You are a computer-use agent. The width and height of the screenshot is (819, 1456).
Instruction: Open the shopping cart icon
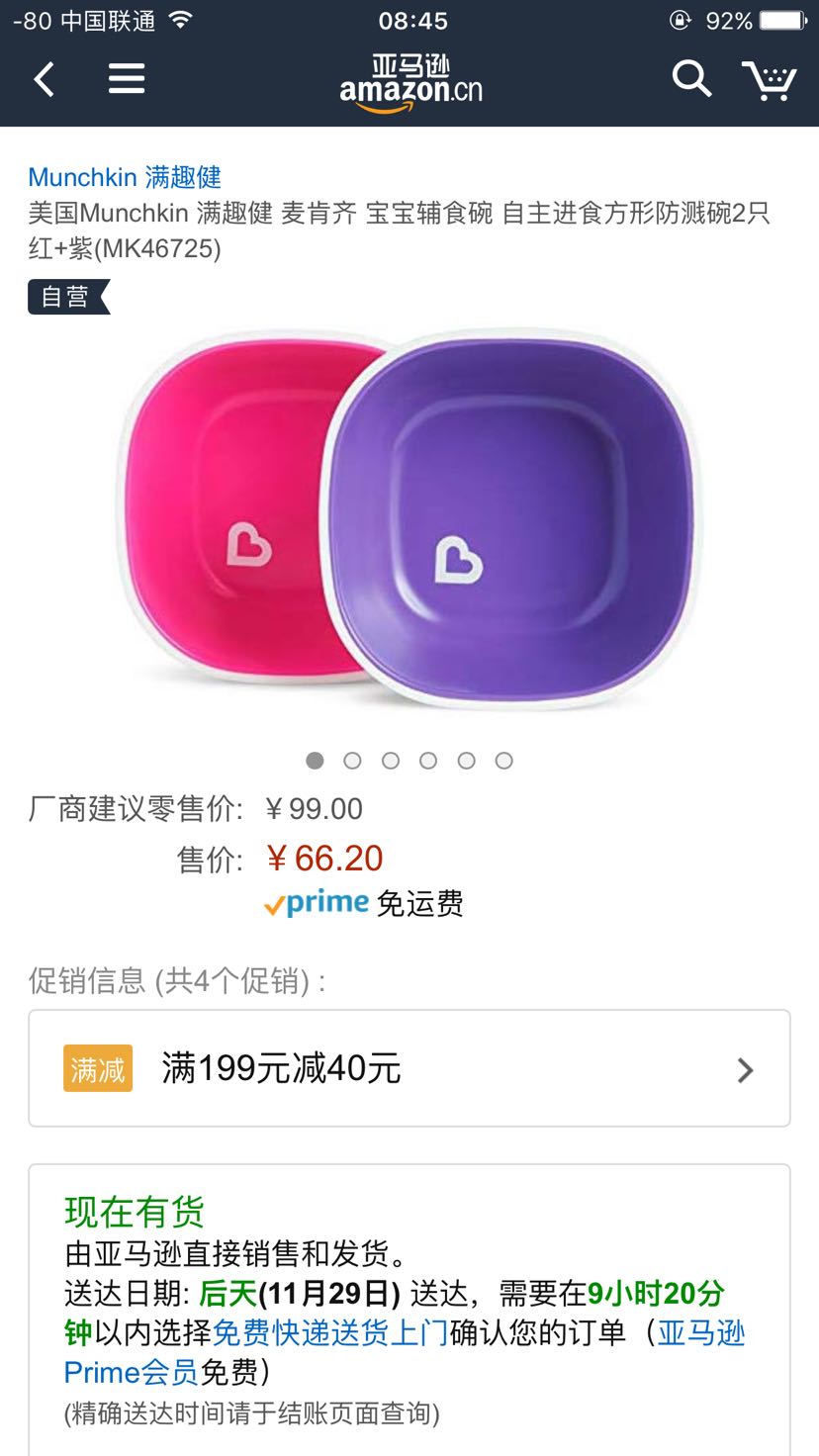771,79
